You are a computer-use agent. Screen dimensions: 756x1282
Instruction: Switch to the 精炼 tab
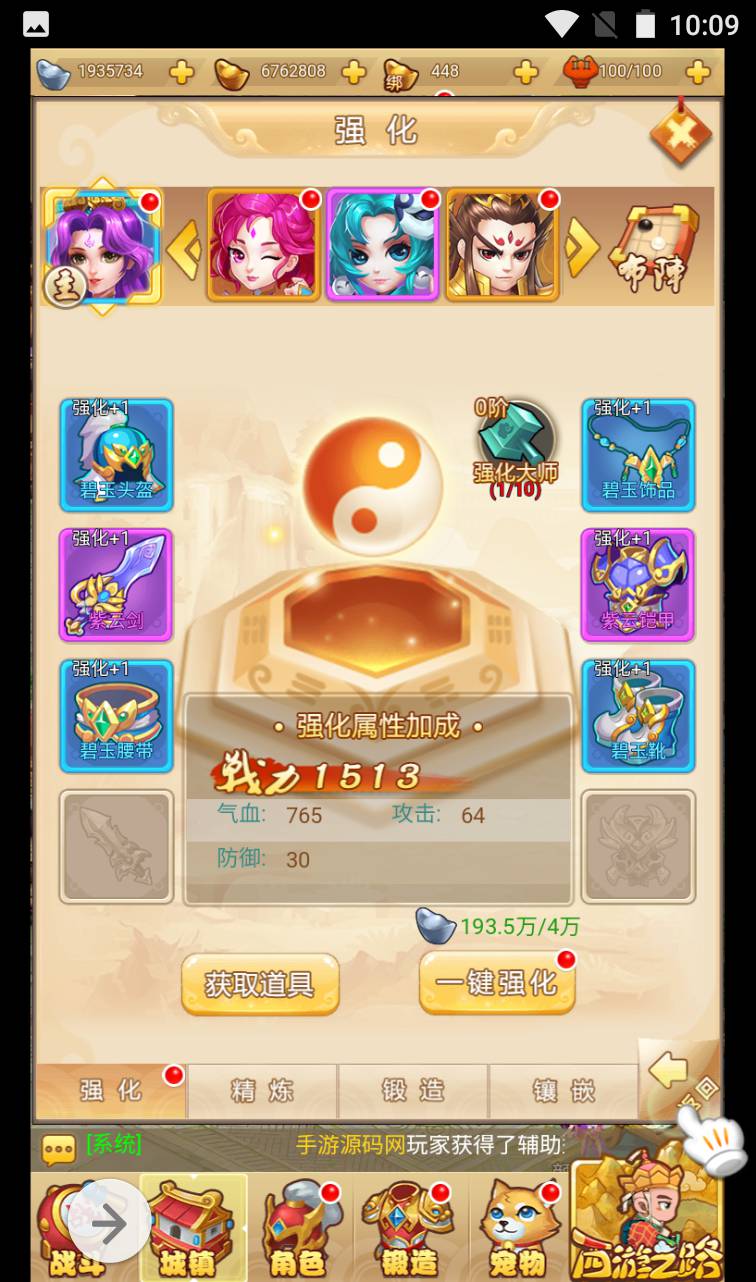262,1091
